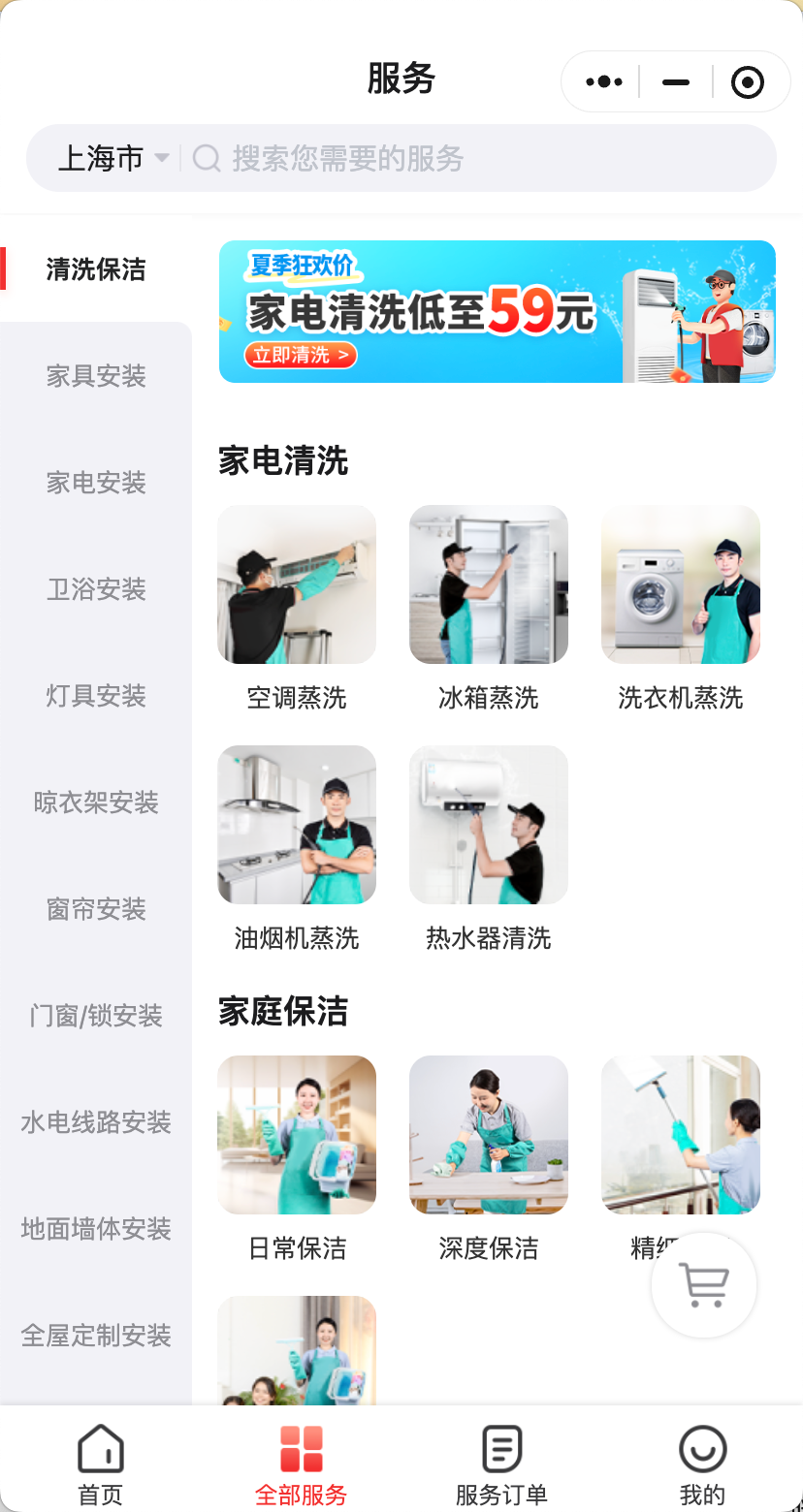Screen dimensions: 803x1512
Task: Select the 家具安装 category
Action: (x=96, y=376)
